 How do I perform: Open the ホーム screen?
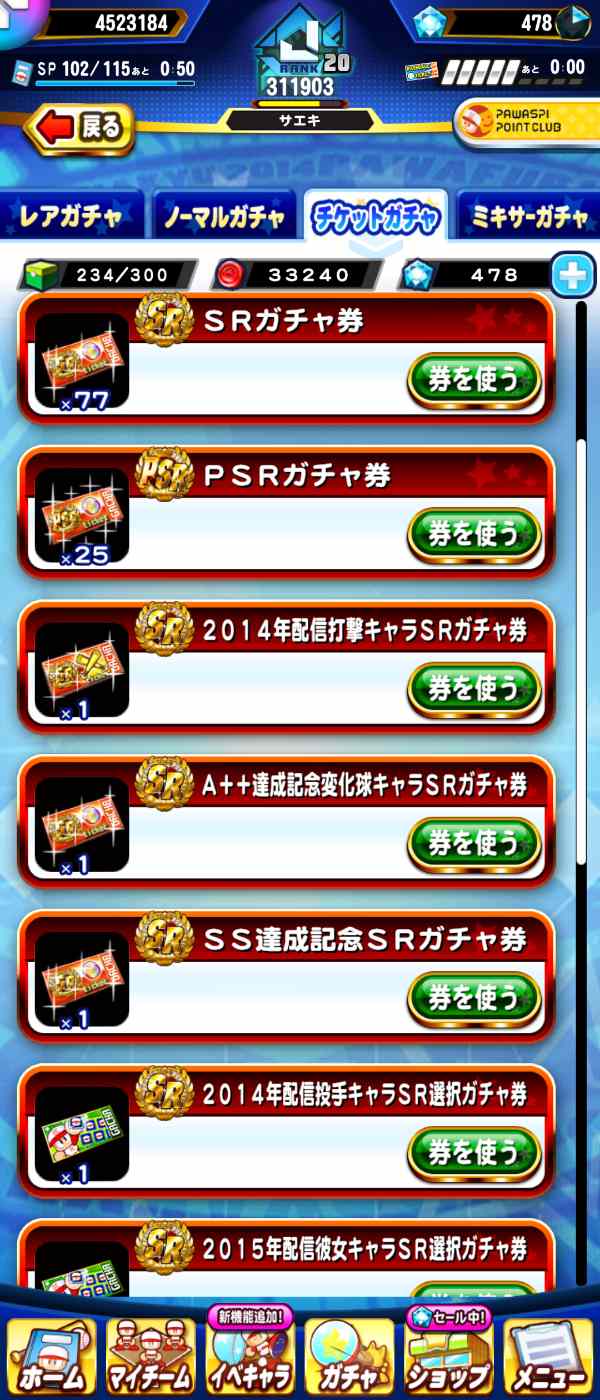(51, 1357)
